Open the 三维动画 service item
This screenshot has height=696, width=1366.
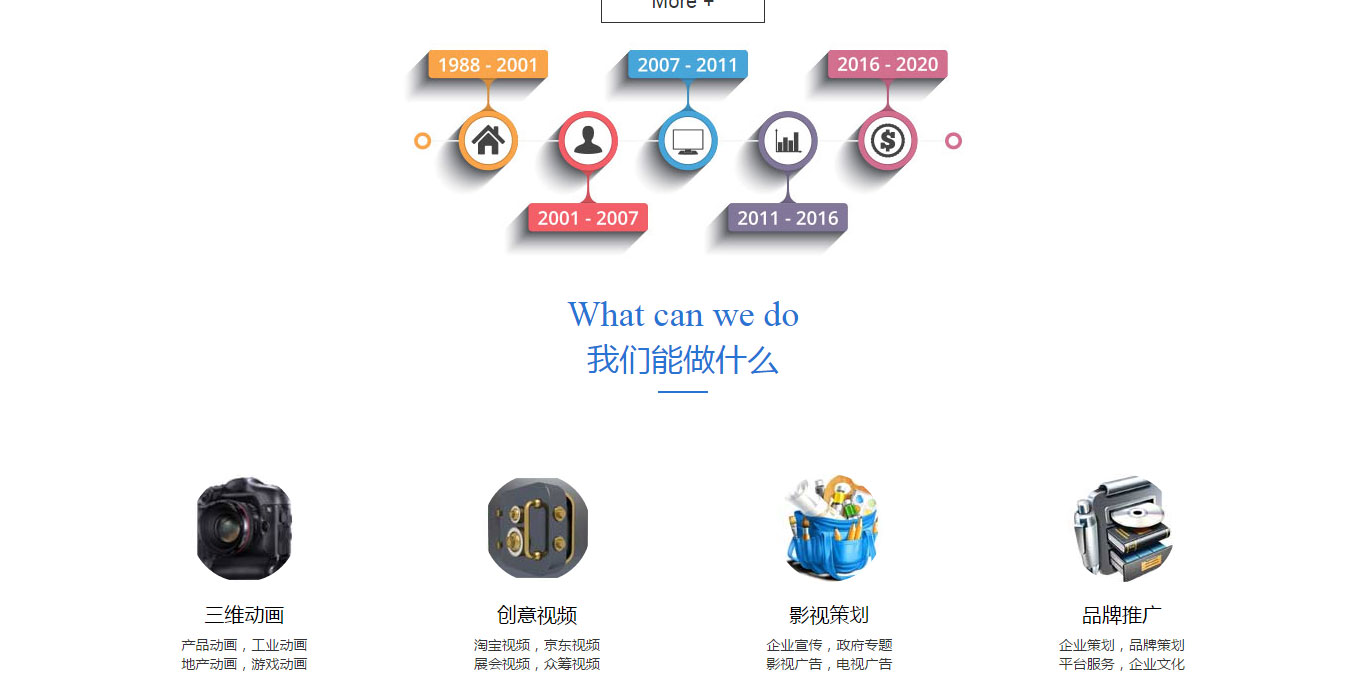pyautogui.click(x=244, y=614)
